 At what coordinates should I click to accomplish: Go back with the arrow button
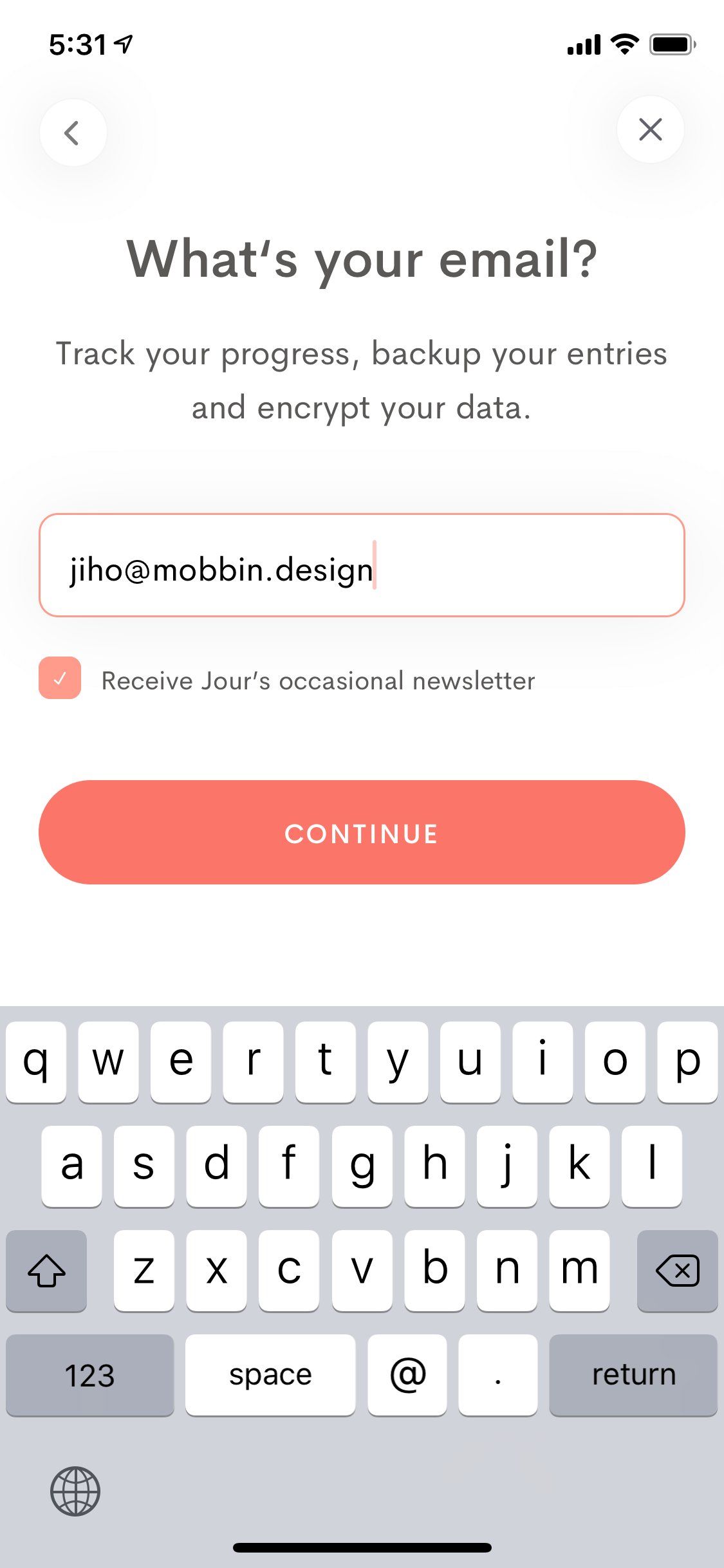point(73,133)
